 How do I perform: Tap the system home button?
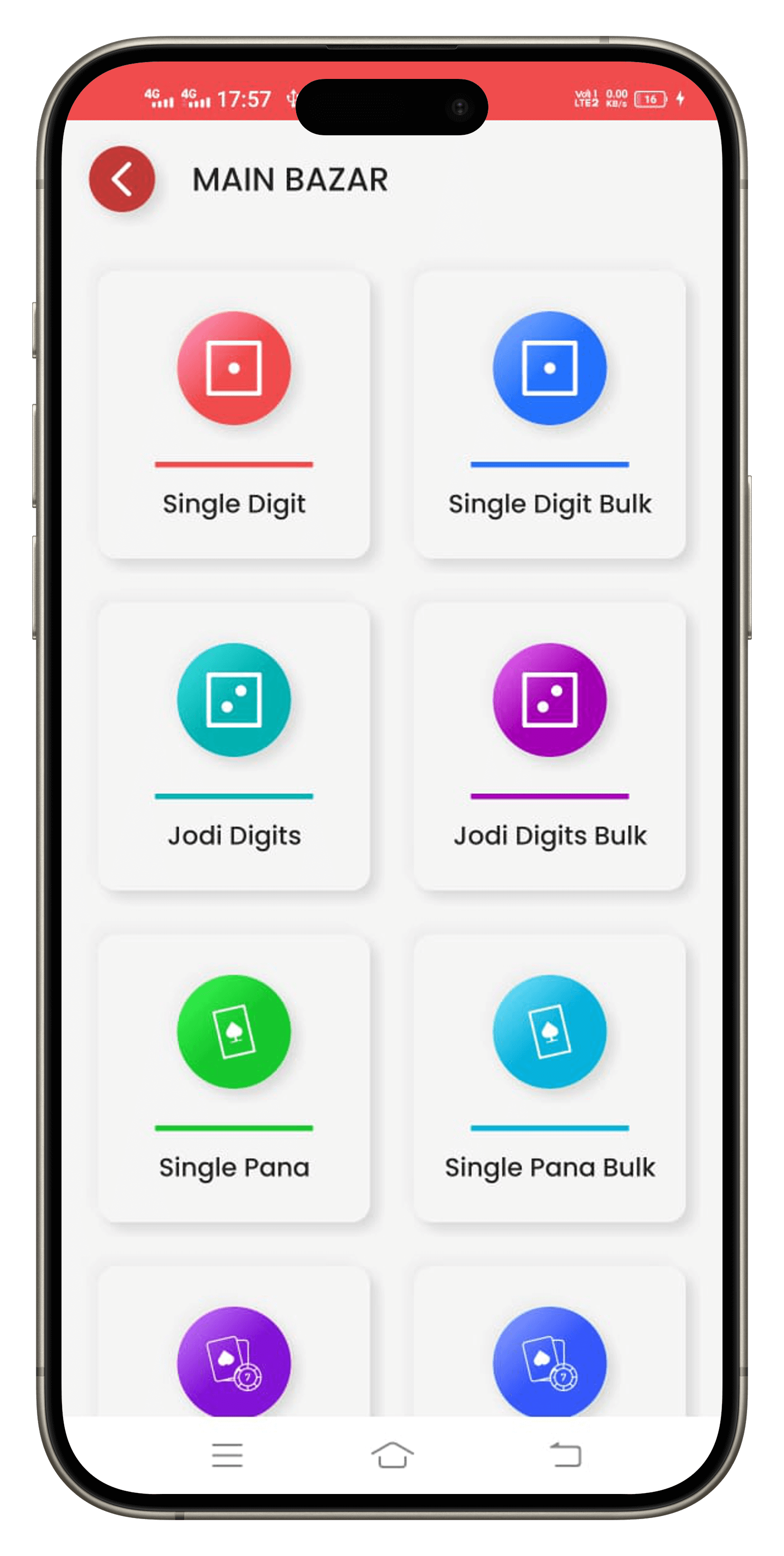coord(392,1455)
